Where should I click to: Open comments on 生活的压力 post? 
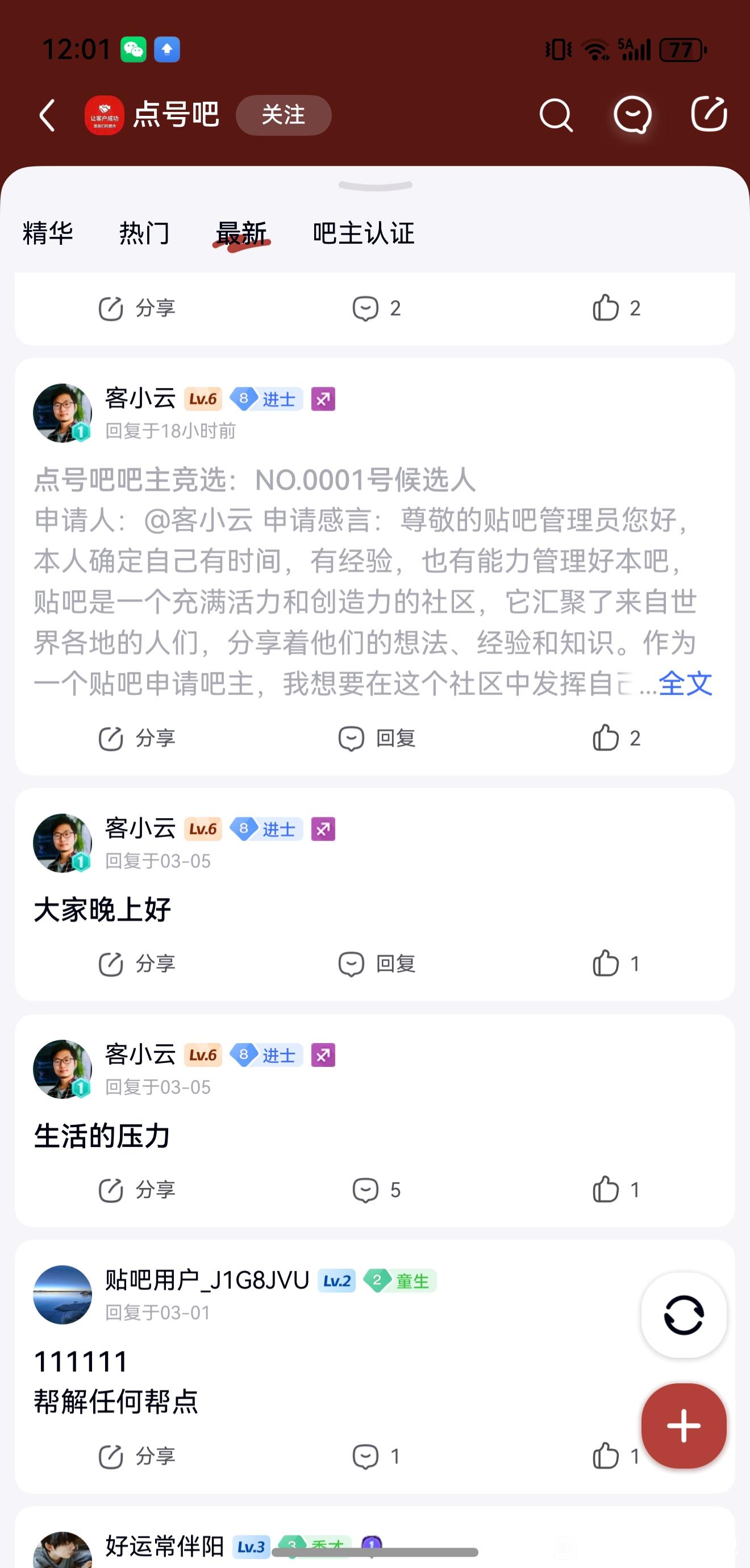[x=377, y=1190]
